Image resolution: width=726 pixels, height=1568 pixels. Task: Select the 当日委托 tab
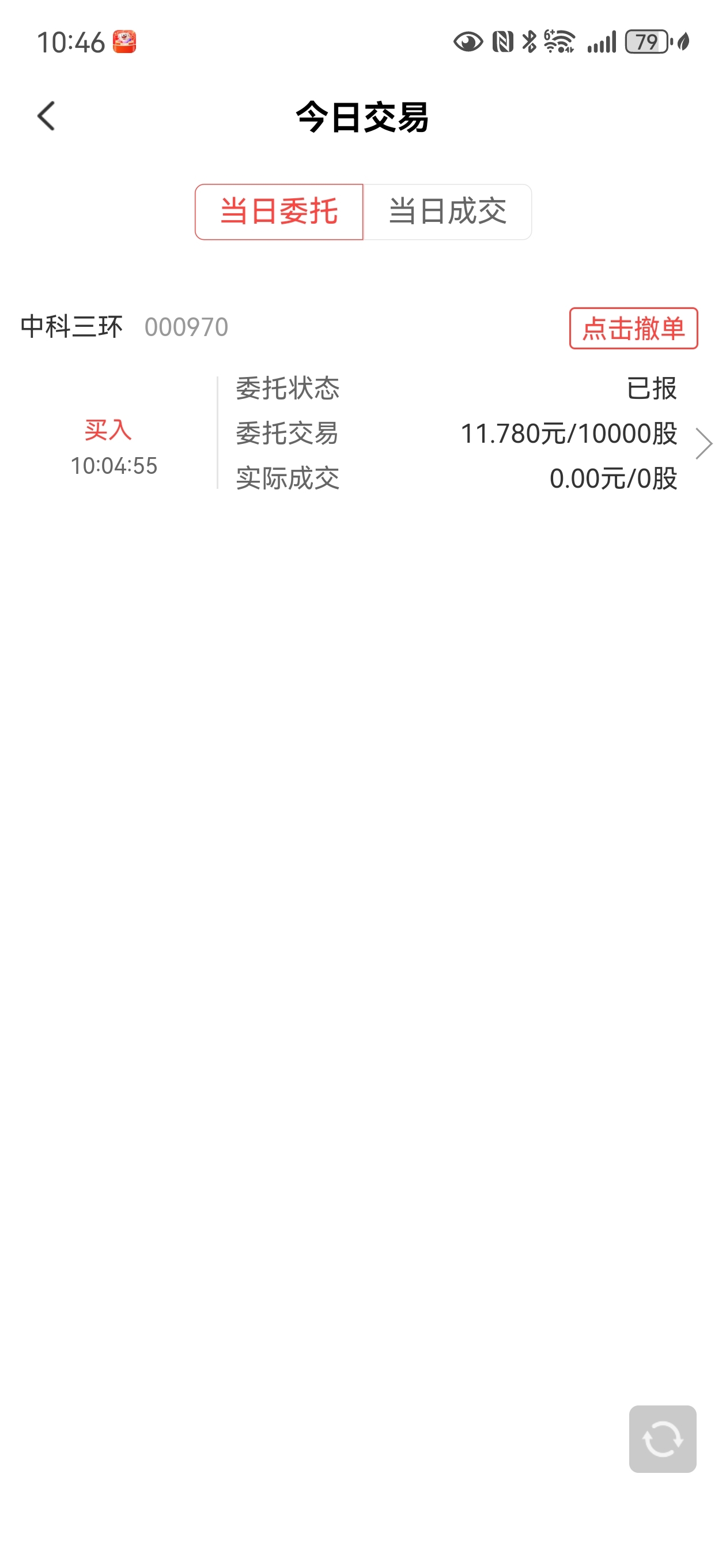[279, 212]
